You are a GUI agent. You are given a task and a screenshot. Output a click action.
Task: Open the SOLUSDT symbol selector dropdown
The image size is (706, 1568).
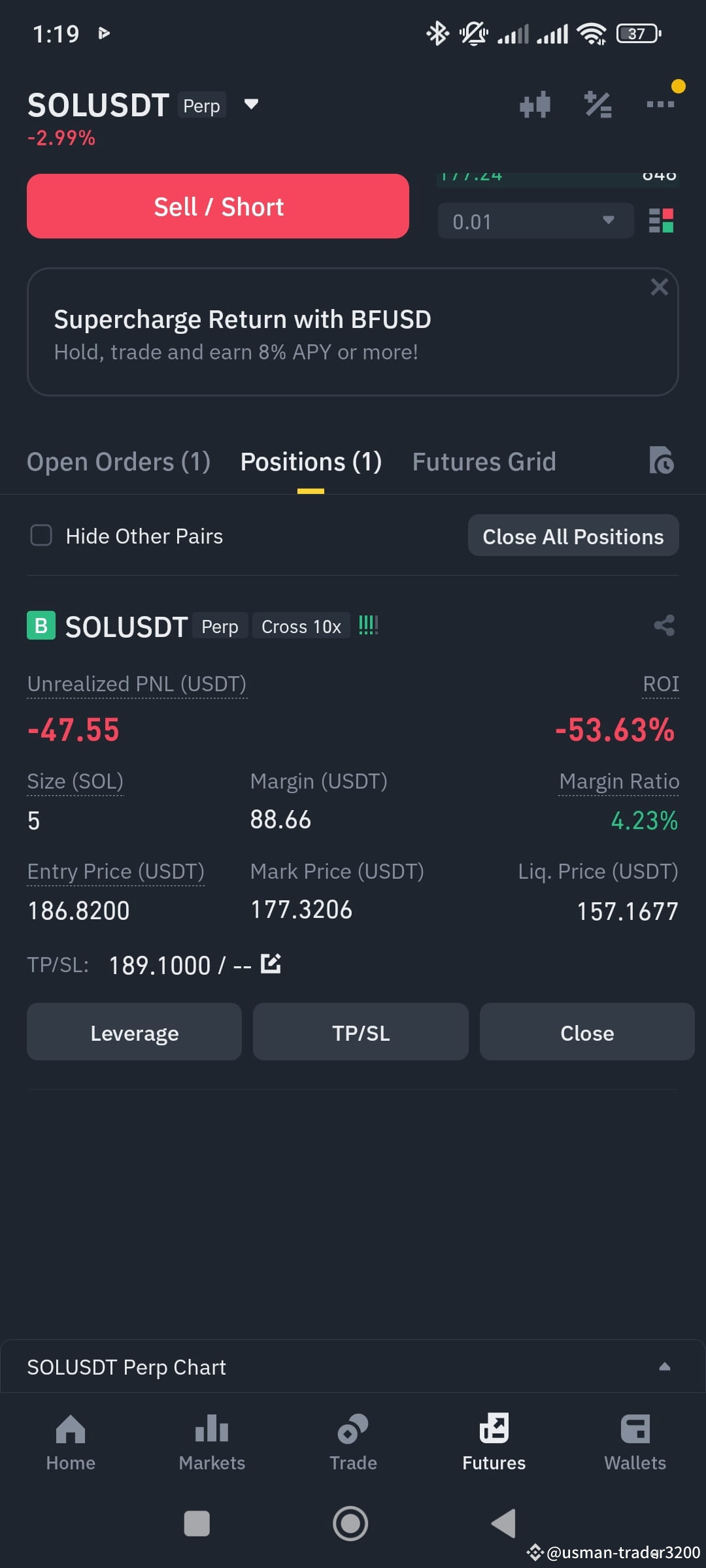pyautogui.click(x=251, y=105)
